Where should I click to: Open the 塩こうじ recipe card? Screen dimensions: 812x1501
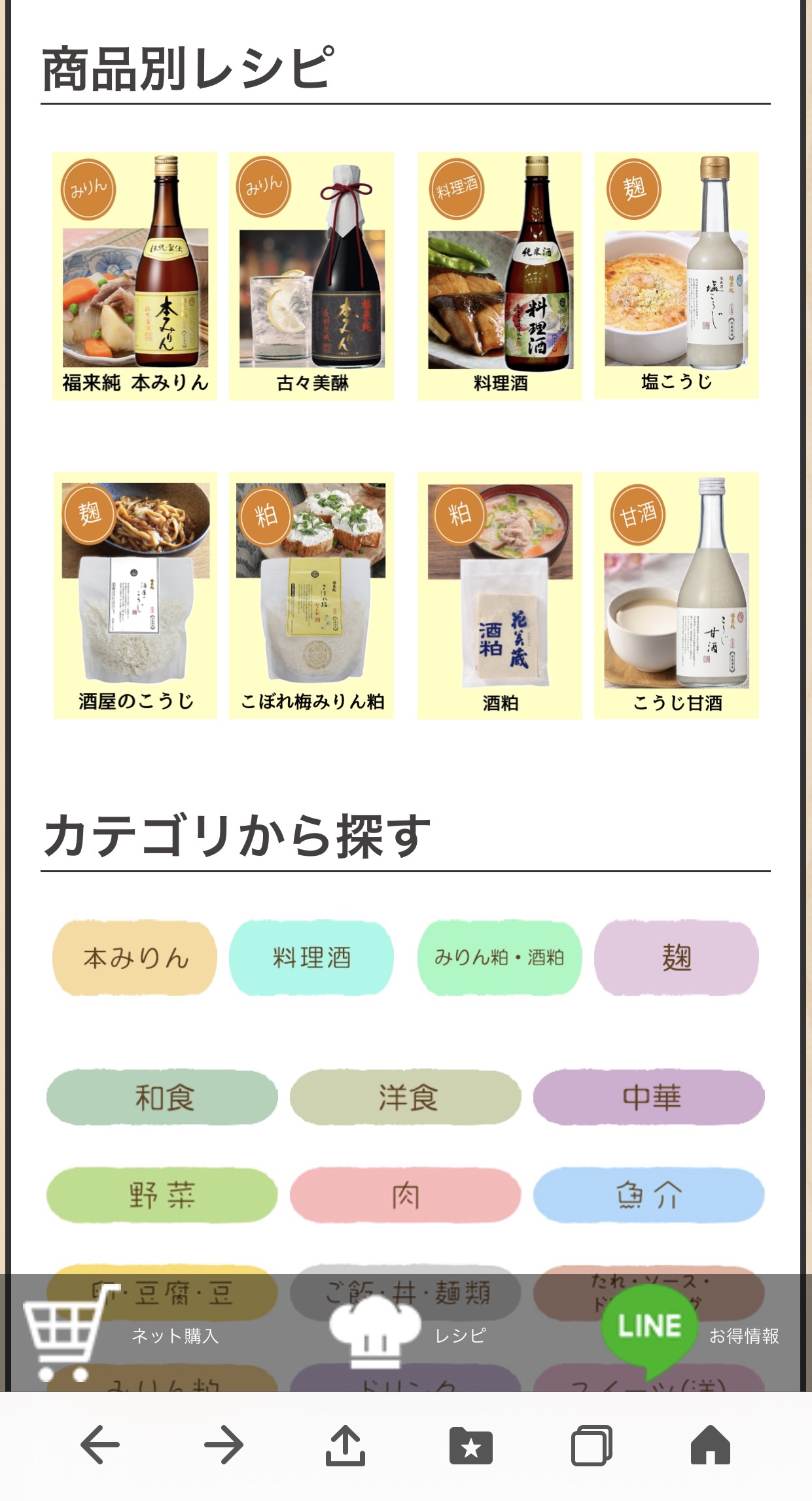click(677, 276)
